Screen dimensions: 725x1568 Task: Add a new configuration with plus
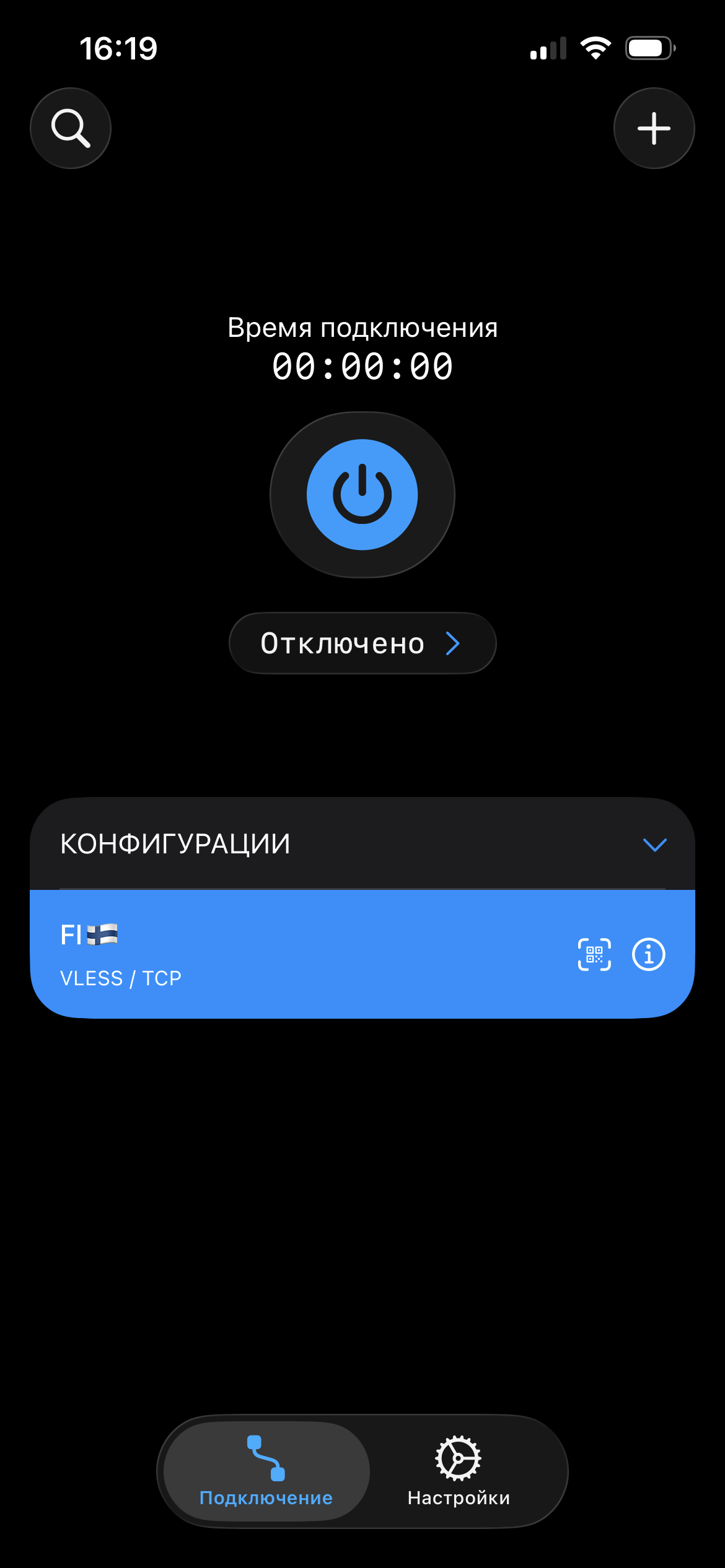tap(654, 128)
